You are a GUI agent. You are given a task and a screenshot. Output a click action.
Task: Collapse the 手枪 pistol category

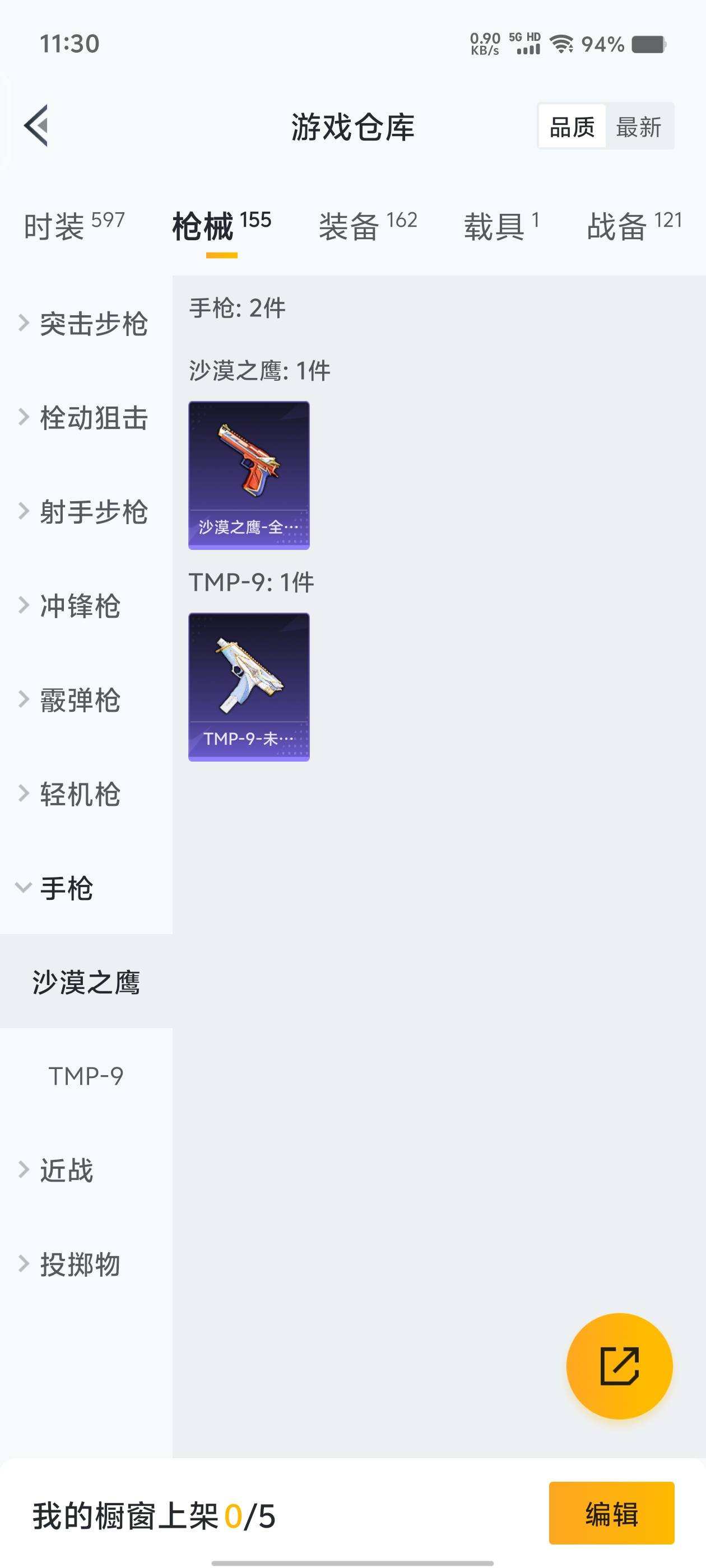coord(67,889)
